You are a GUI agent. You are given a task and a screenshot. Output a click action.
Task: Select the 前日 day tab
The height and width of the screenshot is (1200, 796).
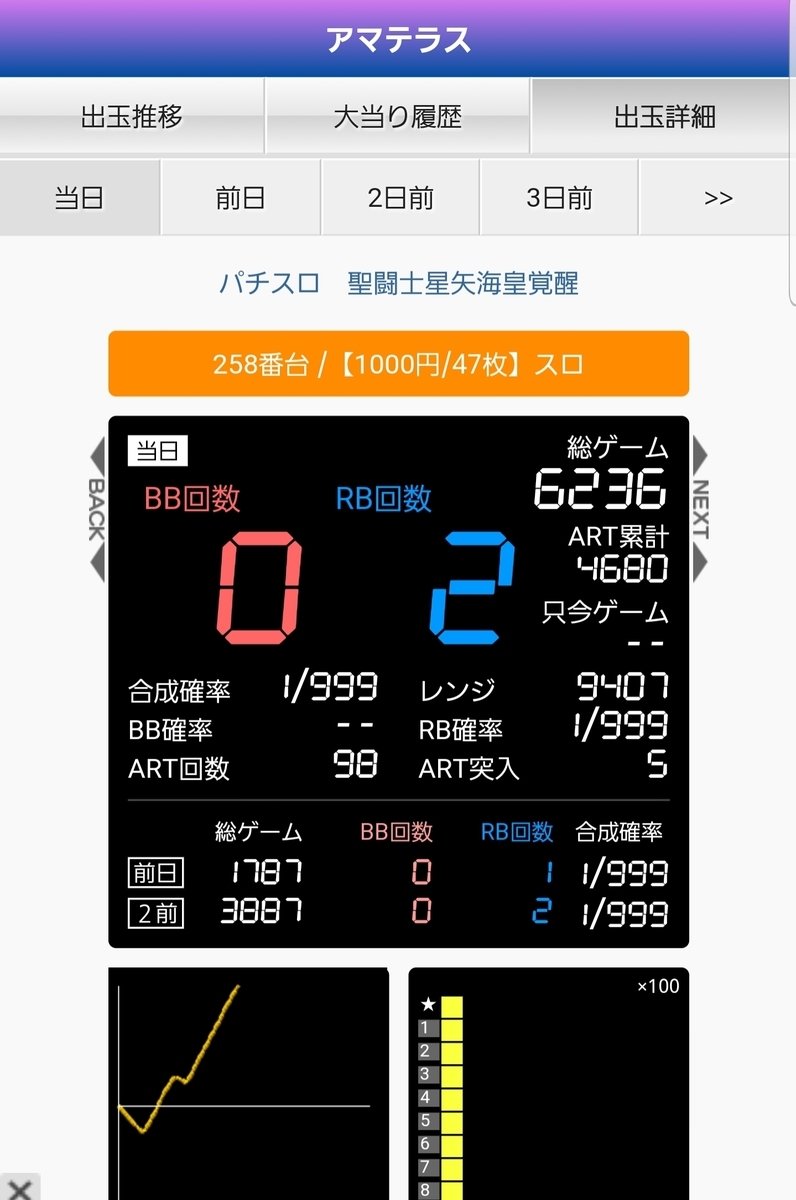point(239,198)
